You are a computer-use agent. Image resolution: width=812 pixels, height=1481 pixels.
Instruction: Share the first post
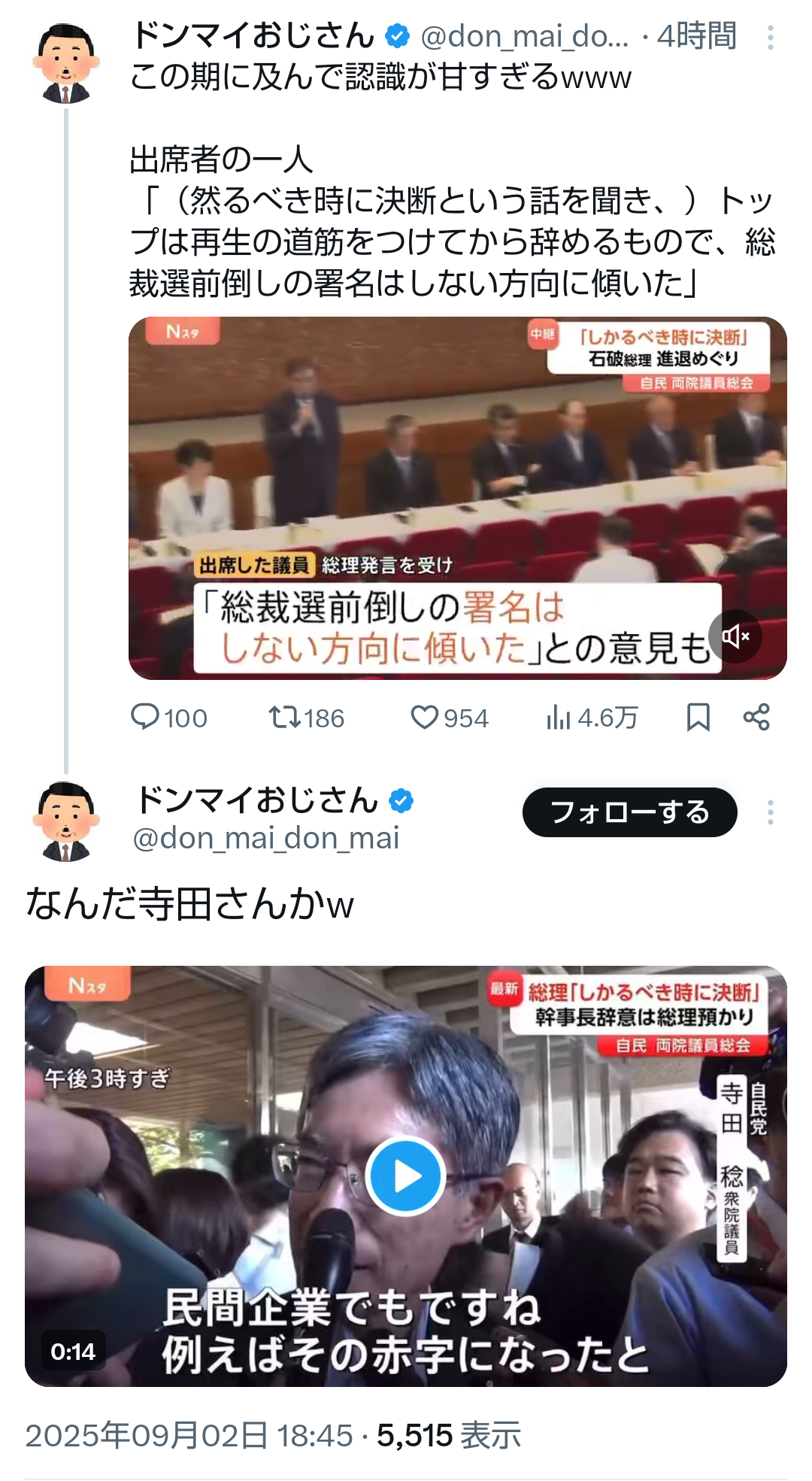click(756, 718)
